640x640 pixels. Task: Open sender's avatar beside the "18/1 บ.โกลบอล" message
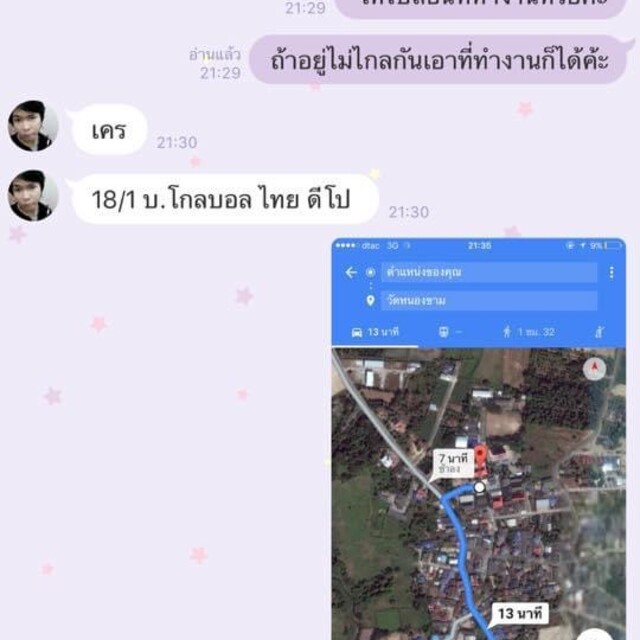pos(32,196)
